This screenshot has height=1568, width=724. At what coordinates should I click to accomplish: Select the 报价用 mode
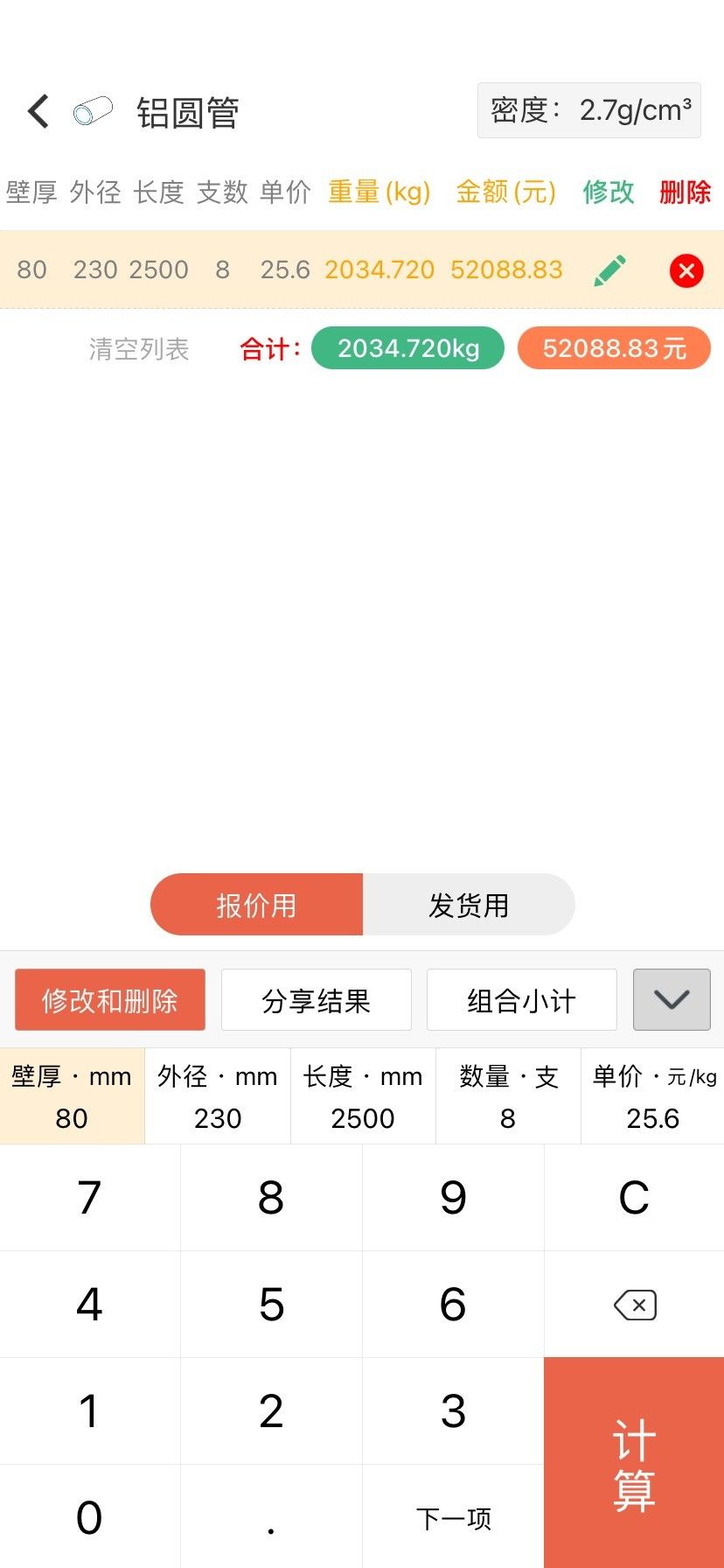pos(256,905)
